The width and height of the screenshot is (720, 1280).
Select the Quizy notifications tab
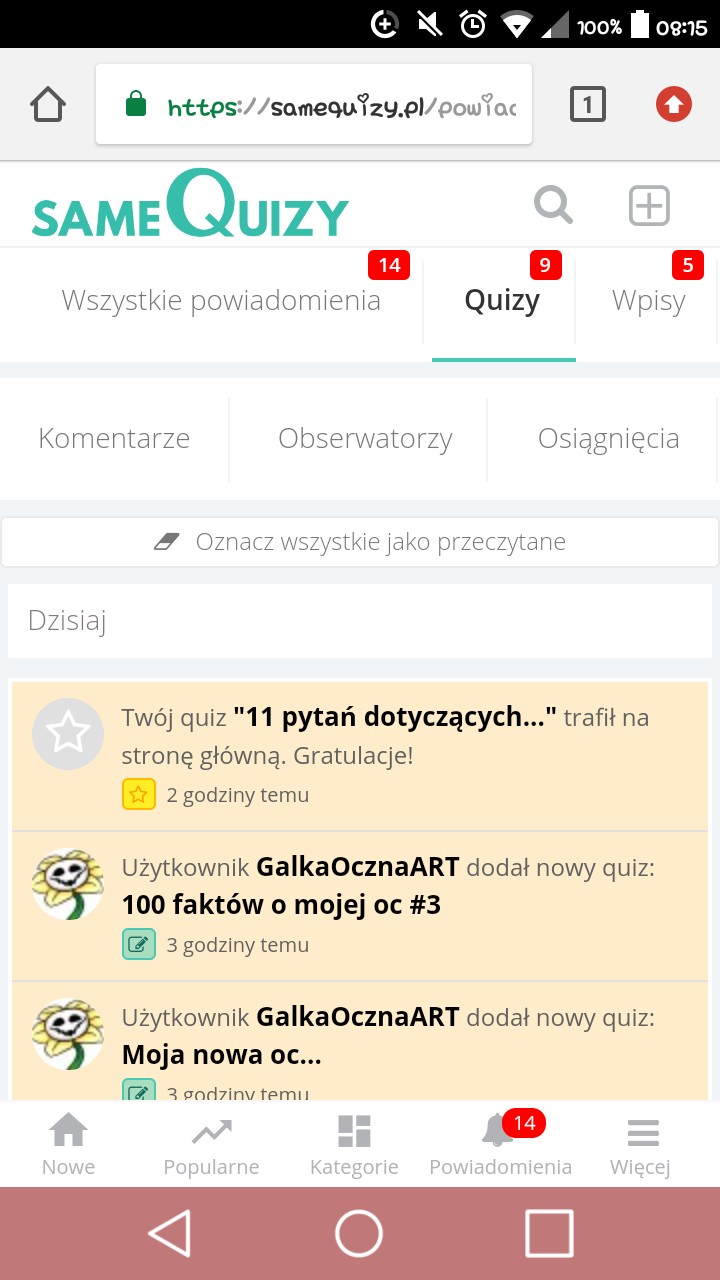pyautogui.click(x=502, y=301)
